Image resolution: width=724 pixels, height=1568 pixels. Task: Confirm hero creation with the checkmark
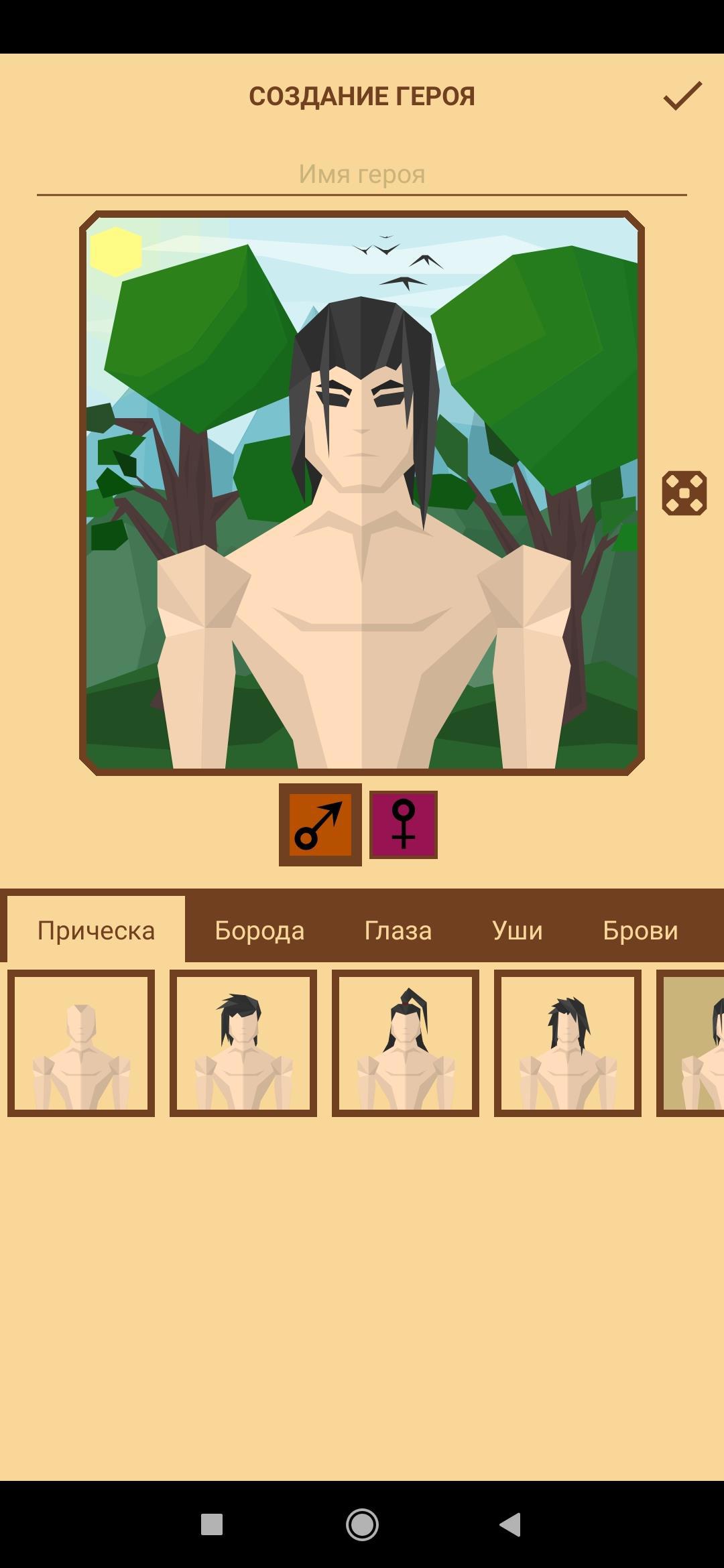(x=682, y=96)
